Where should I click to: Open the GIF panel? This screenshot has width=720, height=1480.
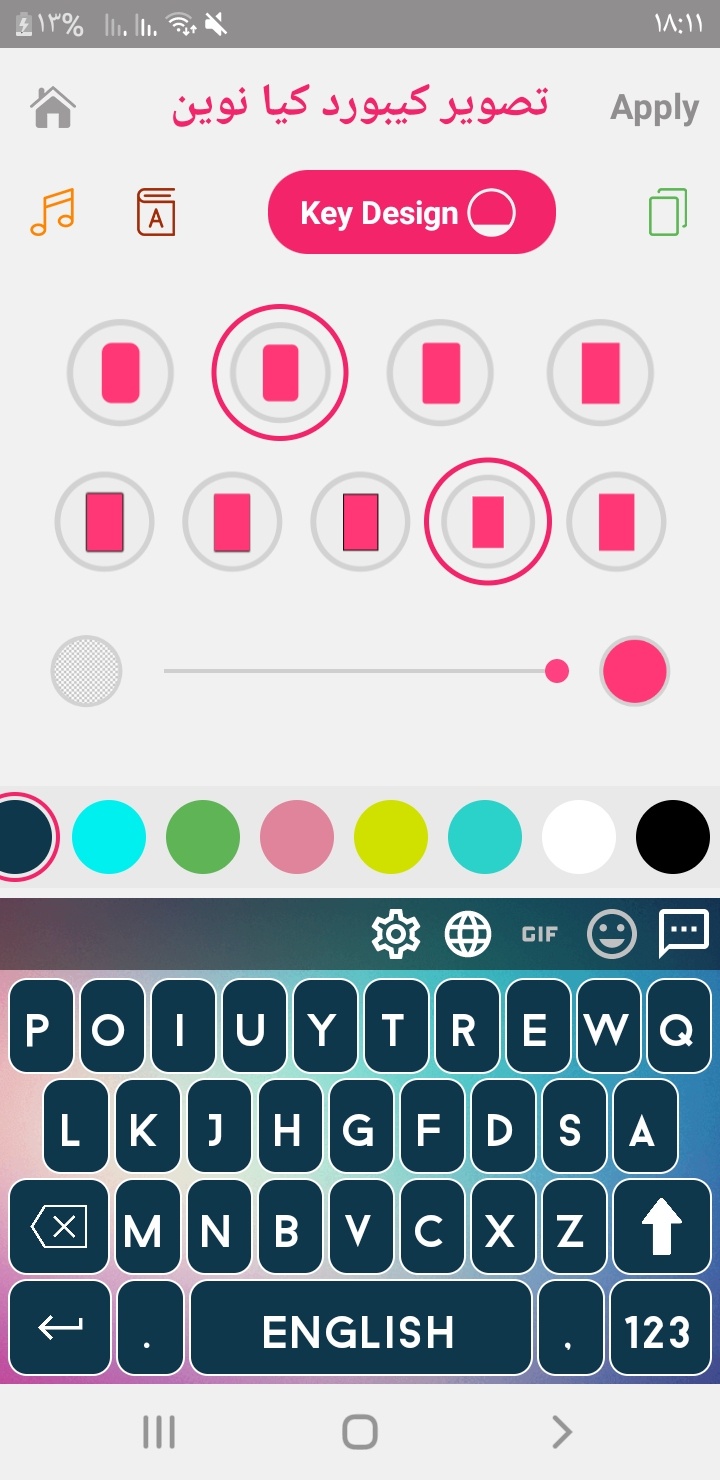click(540, 935)
